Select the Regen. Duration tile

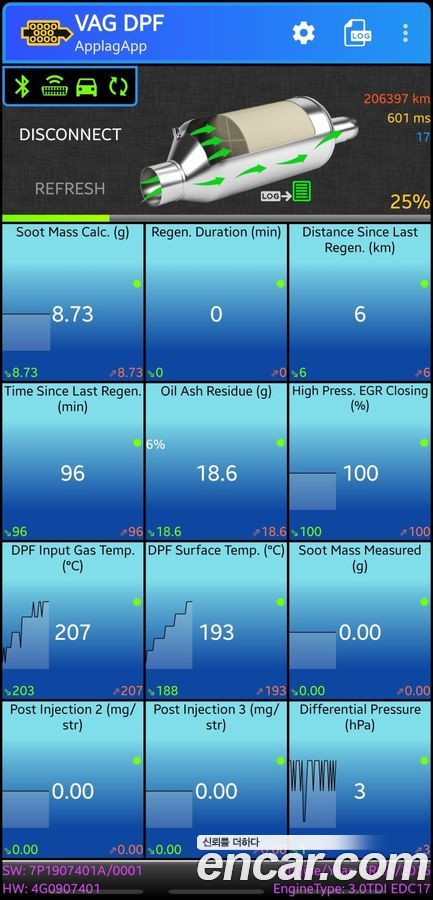(216, 302)
